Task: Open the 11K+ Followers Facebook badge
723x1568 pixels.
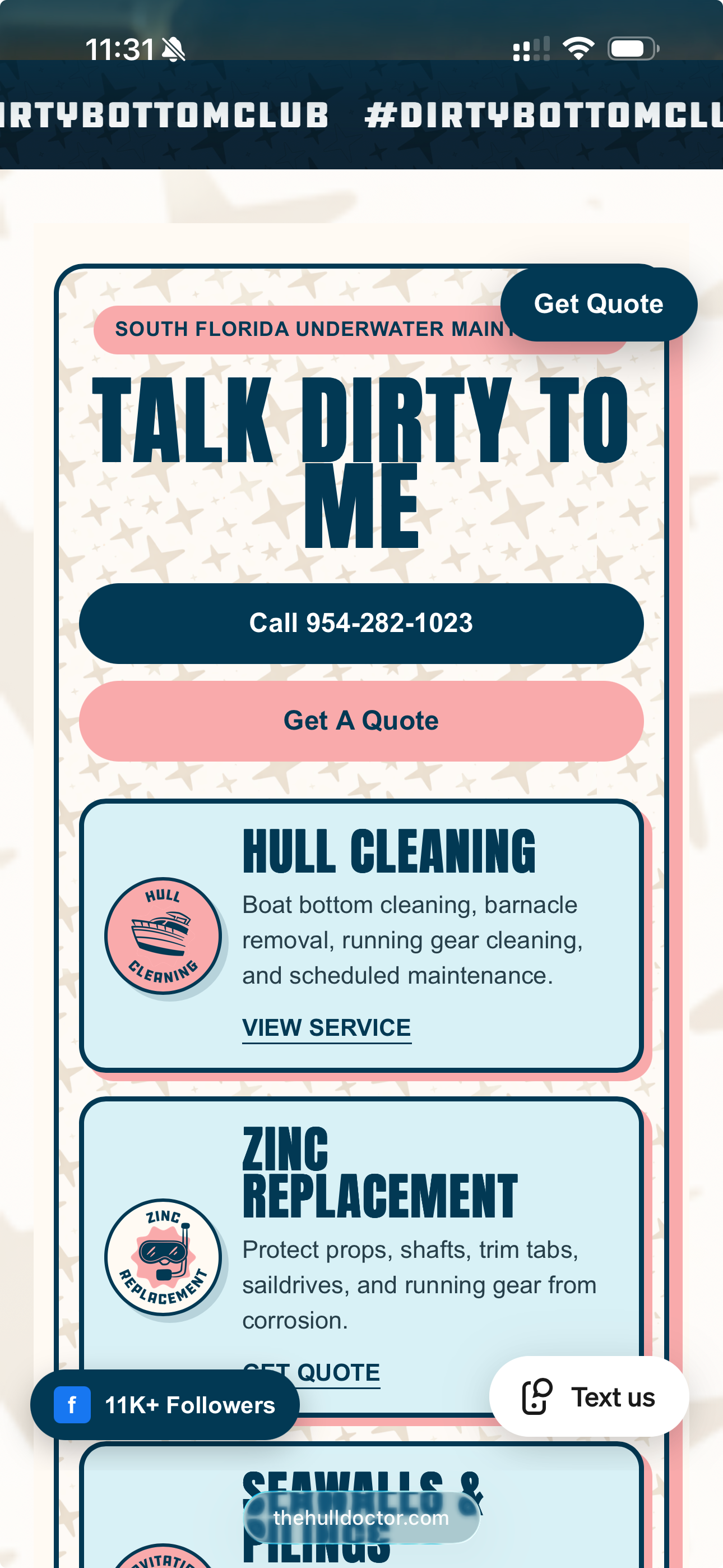Action: pos(165,1405)
